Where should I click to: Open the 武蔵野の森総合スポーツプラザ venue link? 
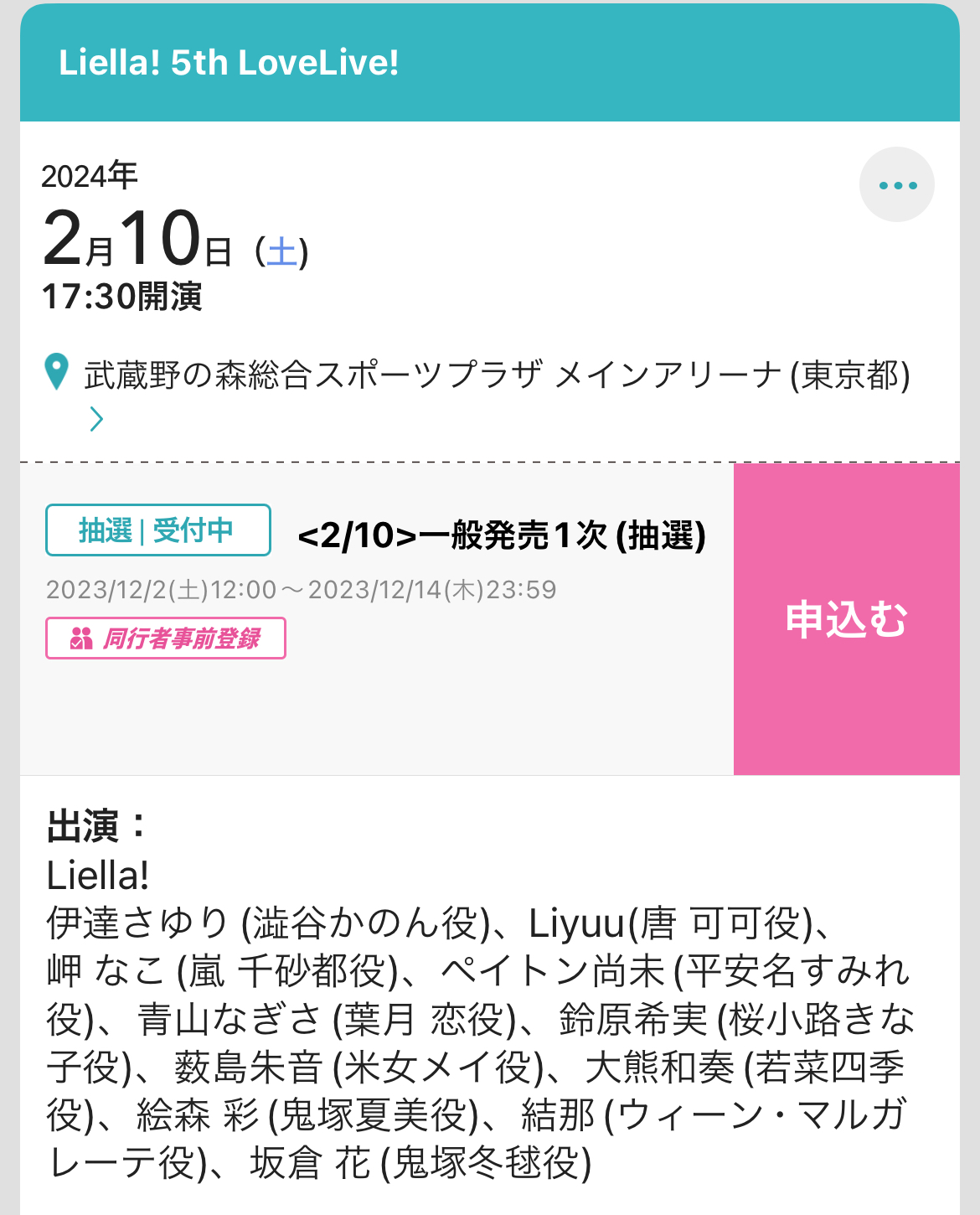click(497, 375)
